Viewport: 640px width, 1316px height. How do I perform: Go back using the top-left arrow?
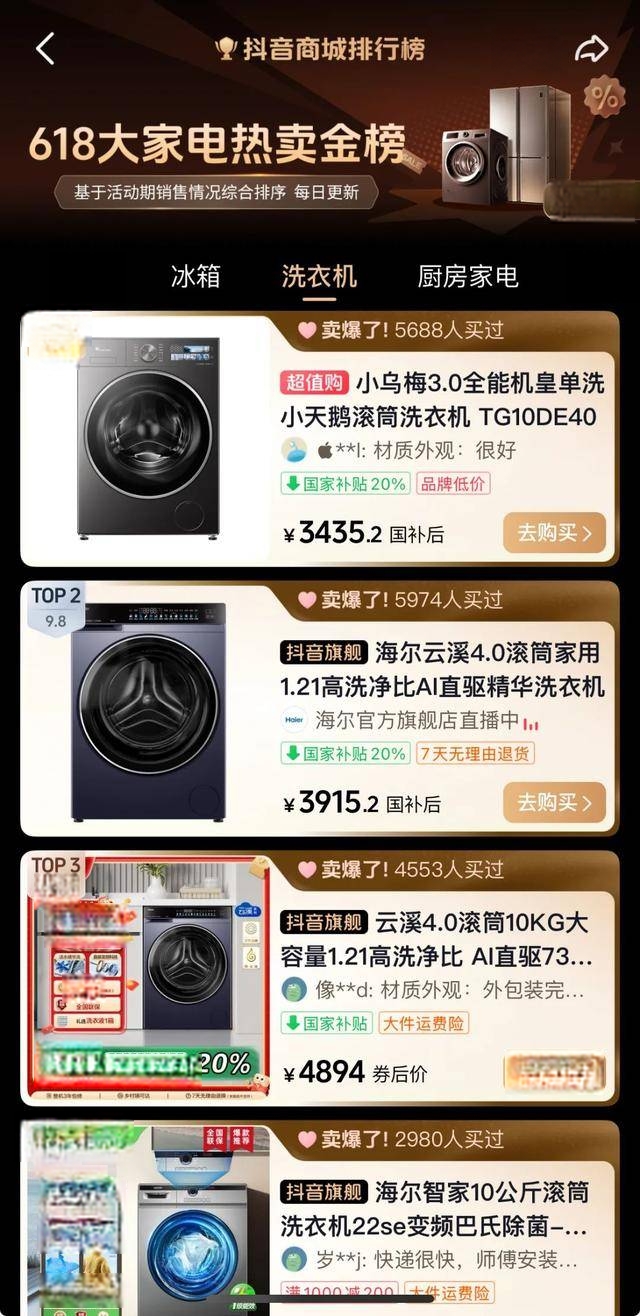(45, 48)
